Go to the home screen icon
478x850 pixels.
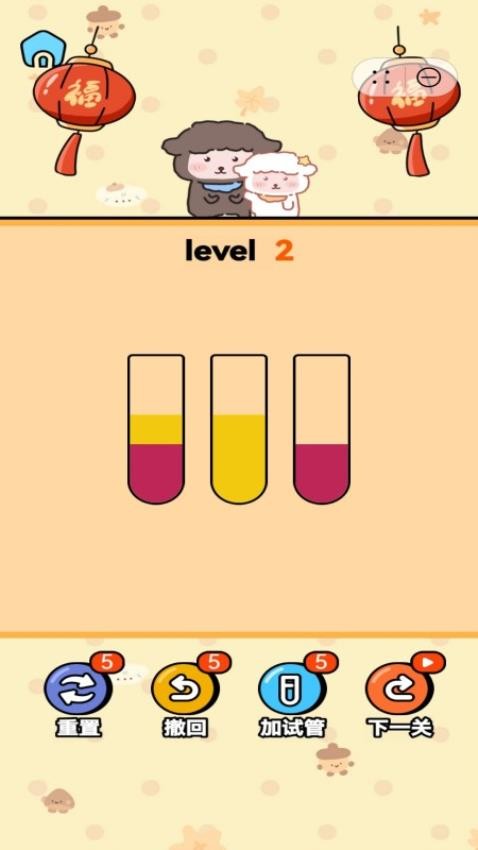[42, 49]
